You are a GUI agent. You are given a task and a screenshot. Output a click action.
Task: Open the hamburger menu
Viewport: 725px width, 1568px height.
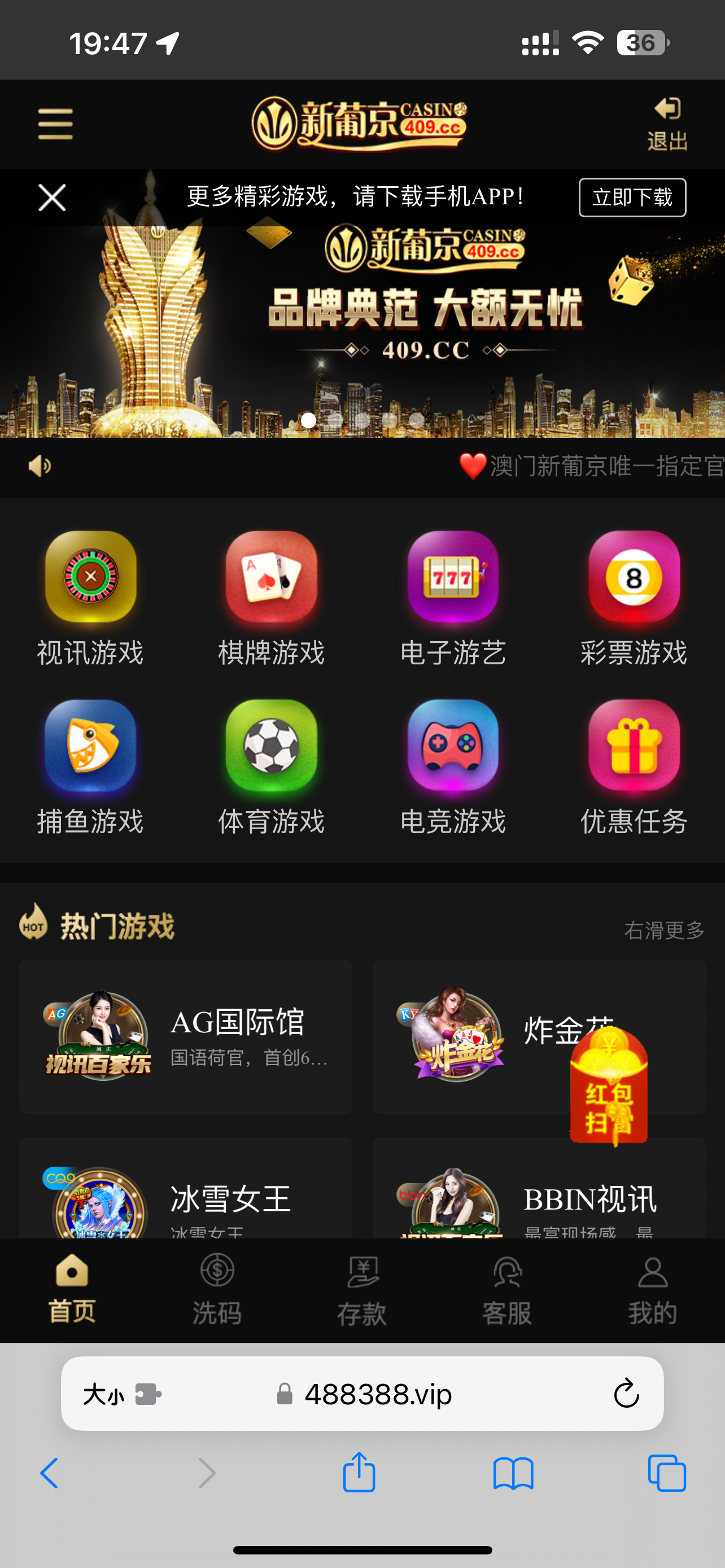click(55, 124)
